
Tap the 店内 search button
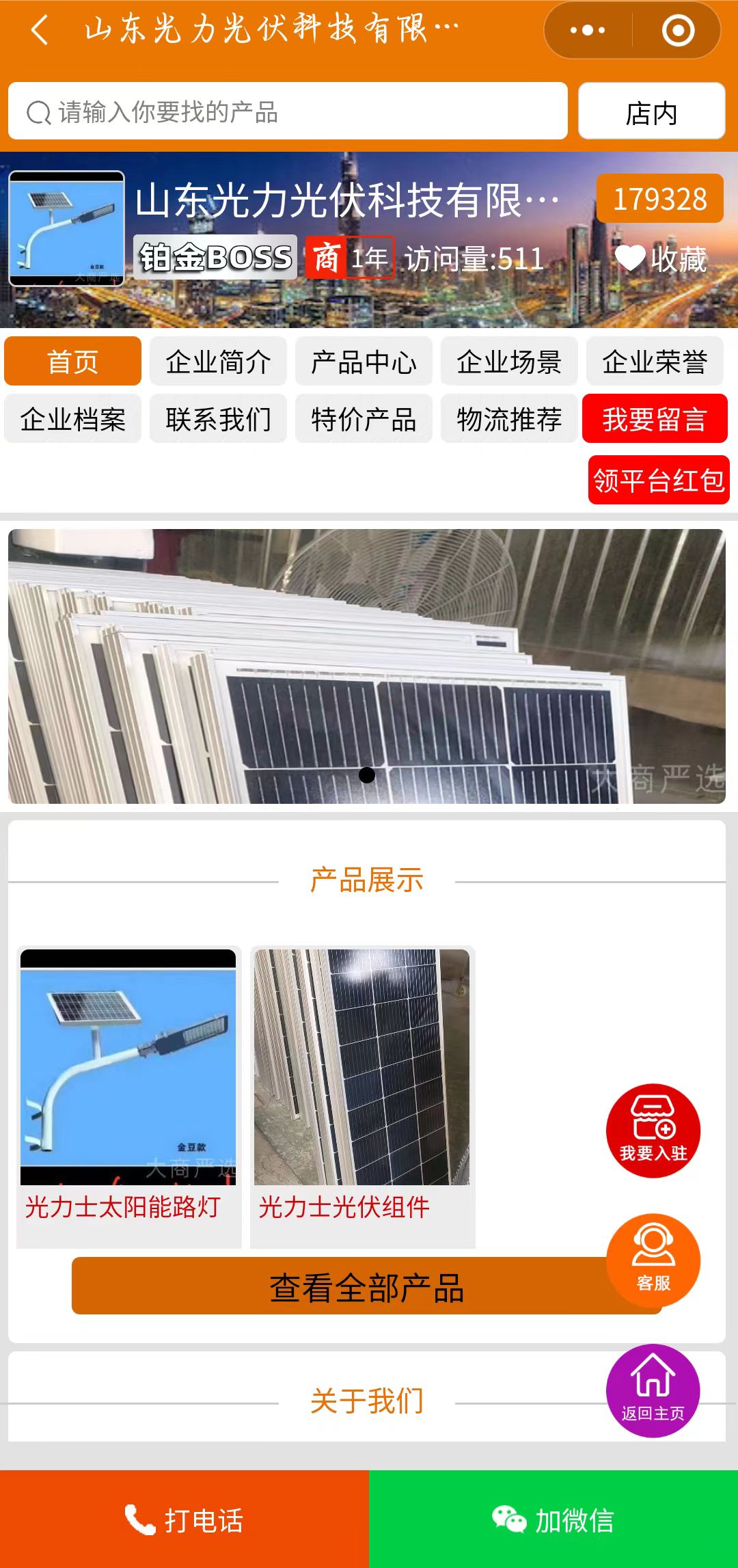coord(651,111)
